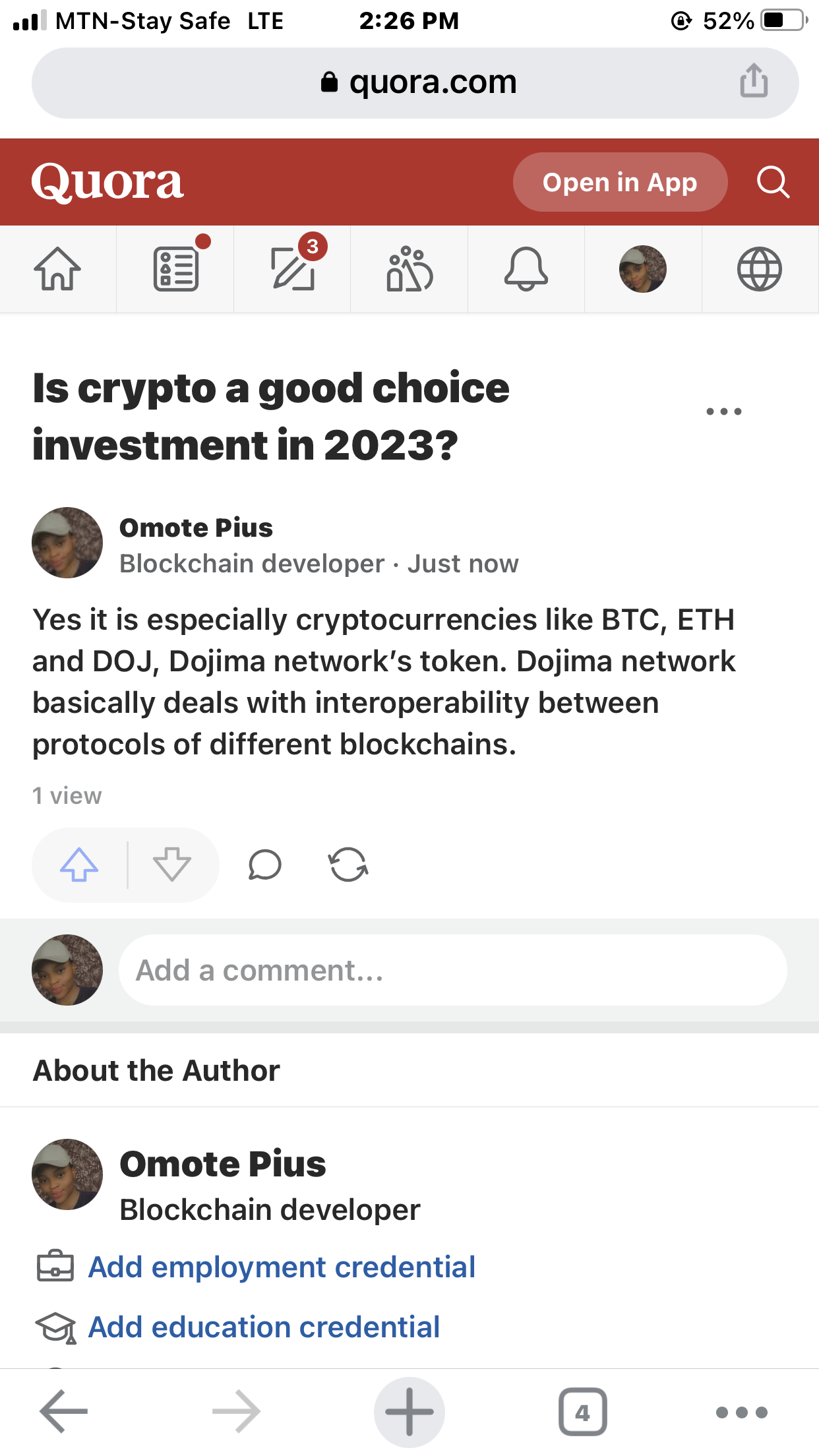This screenshot has height=1456, width=819.
Task: Add employment credential
Action: (282, 1267)
